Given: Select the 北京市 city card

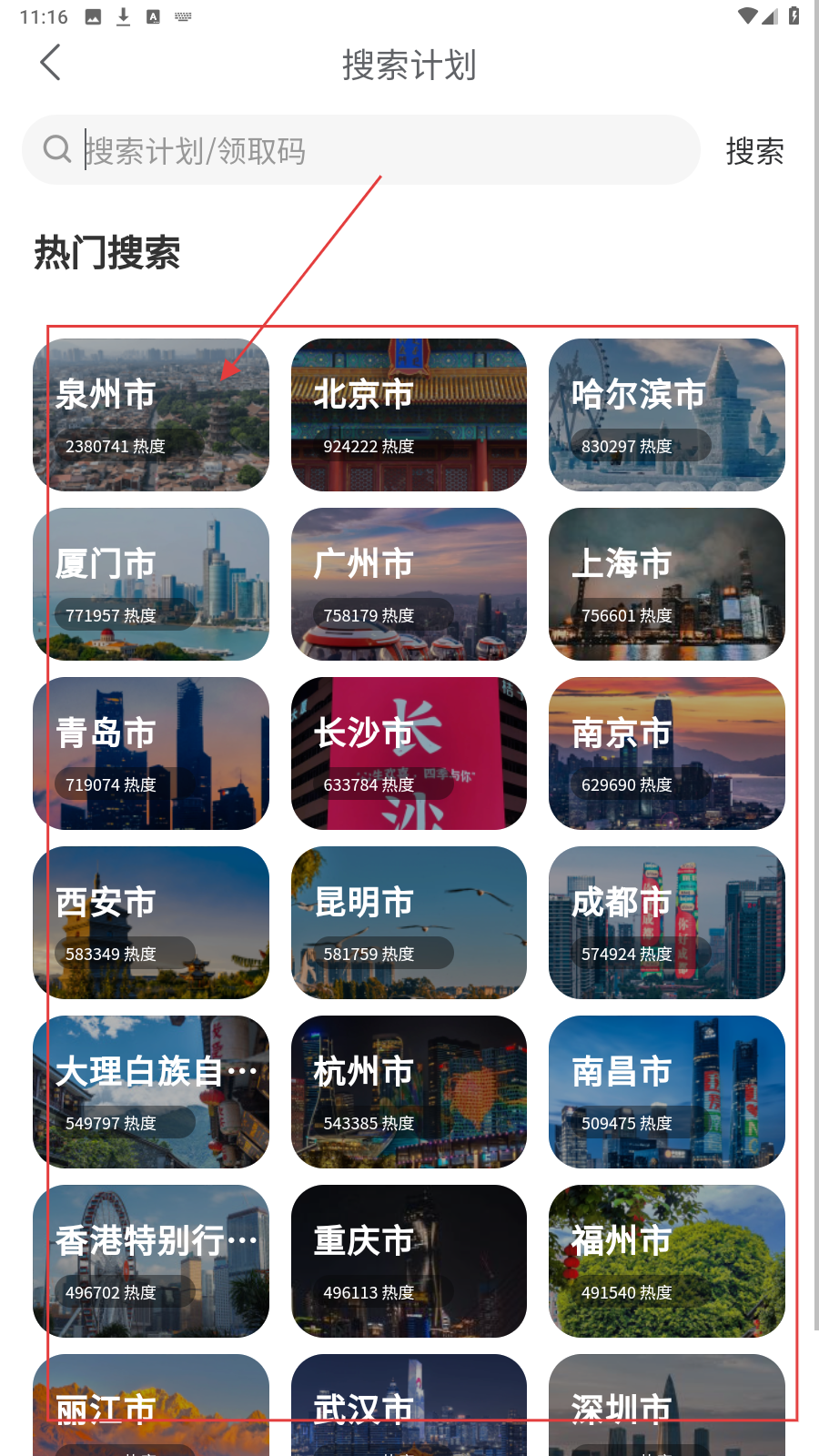Looking at the screenshot, I should click(409, 415).
